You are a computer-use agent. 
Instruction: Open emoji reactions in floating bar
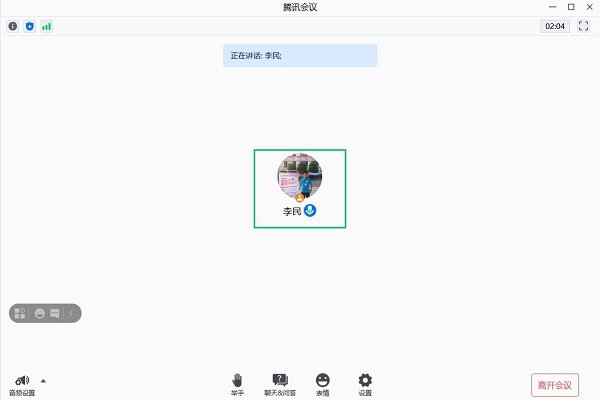39,313
